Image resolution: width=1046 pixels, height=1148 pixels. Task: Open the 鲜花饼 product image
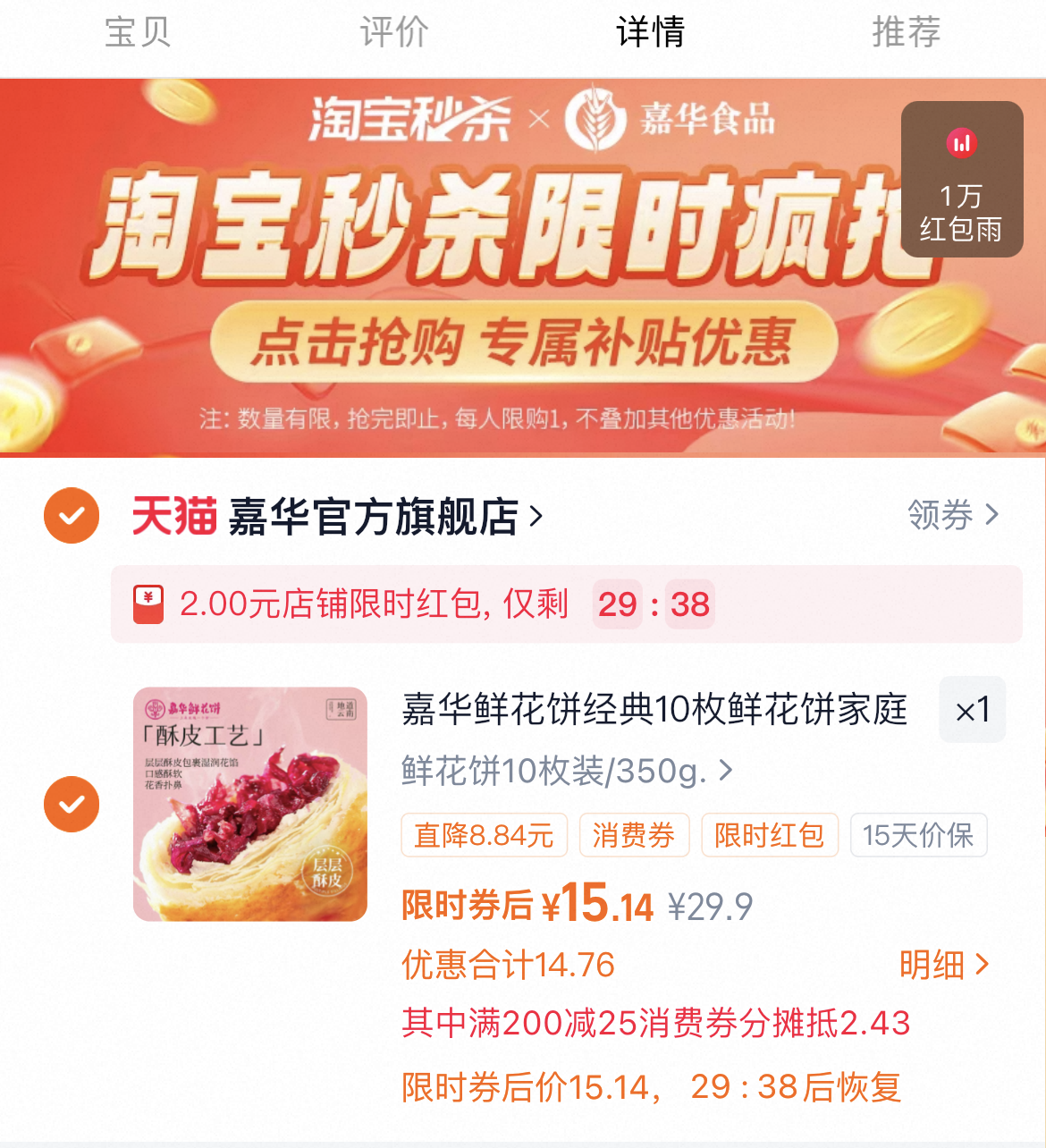[250, 804]
